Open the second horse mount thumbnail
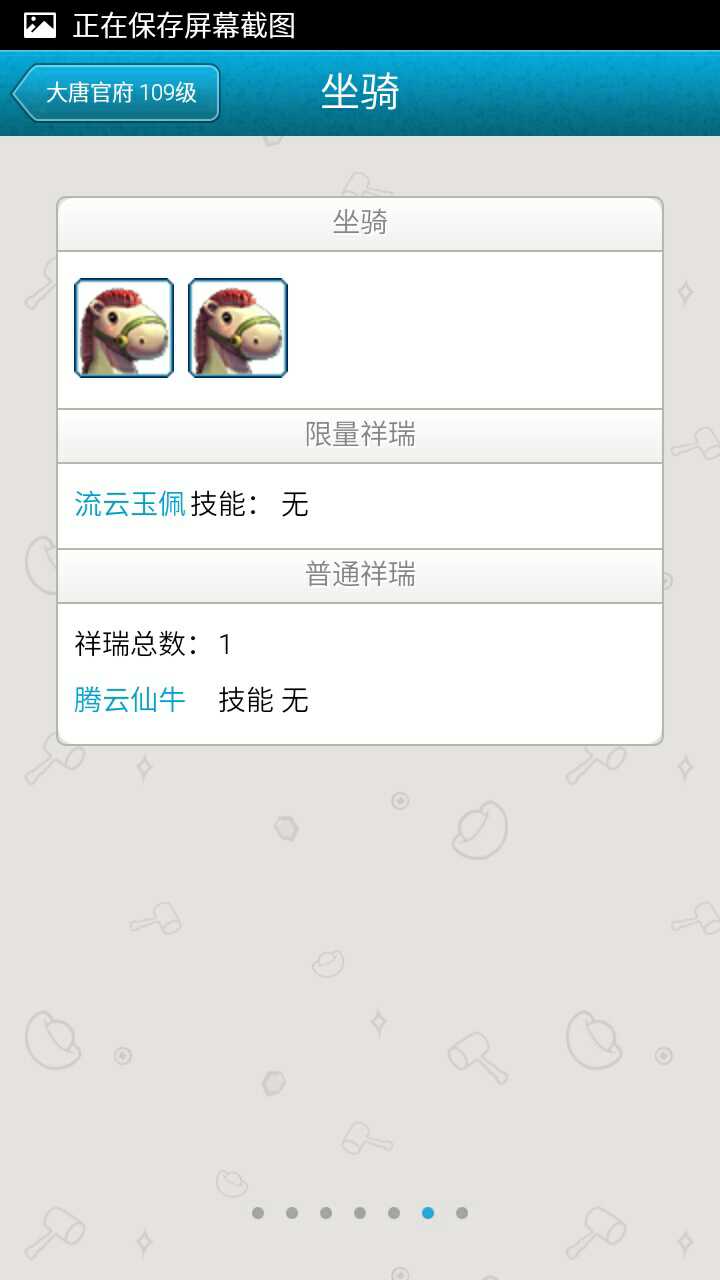 [238, 328]
